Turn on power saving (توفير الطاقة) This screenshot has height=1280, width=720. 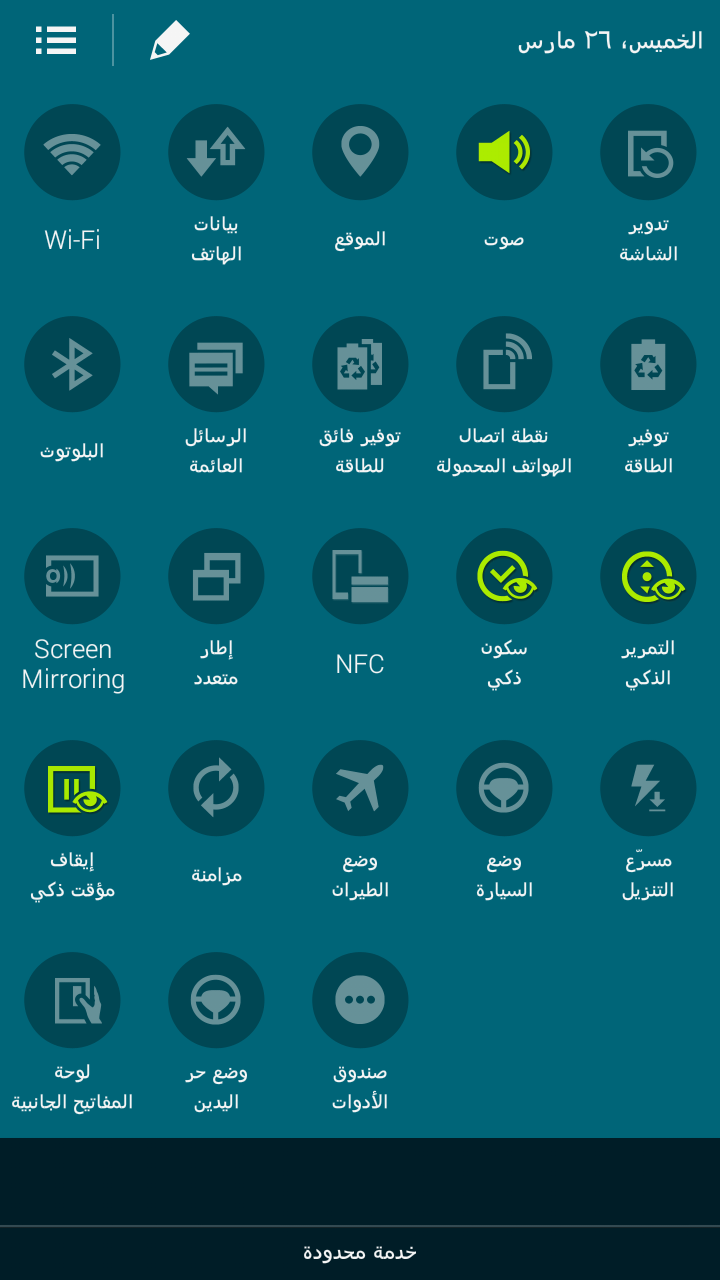coord(648,364)
